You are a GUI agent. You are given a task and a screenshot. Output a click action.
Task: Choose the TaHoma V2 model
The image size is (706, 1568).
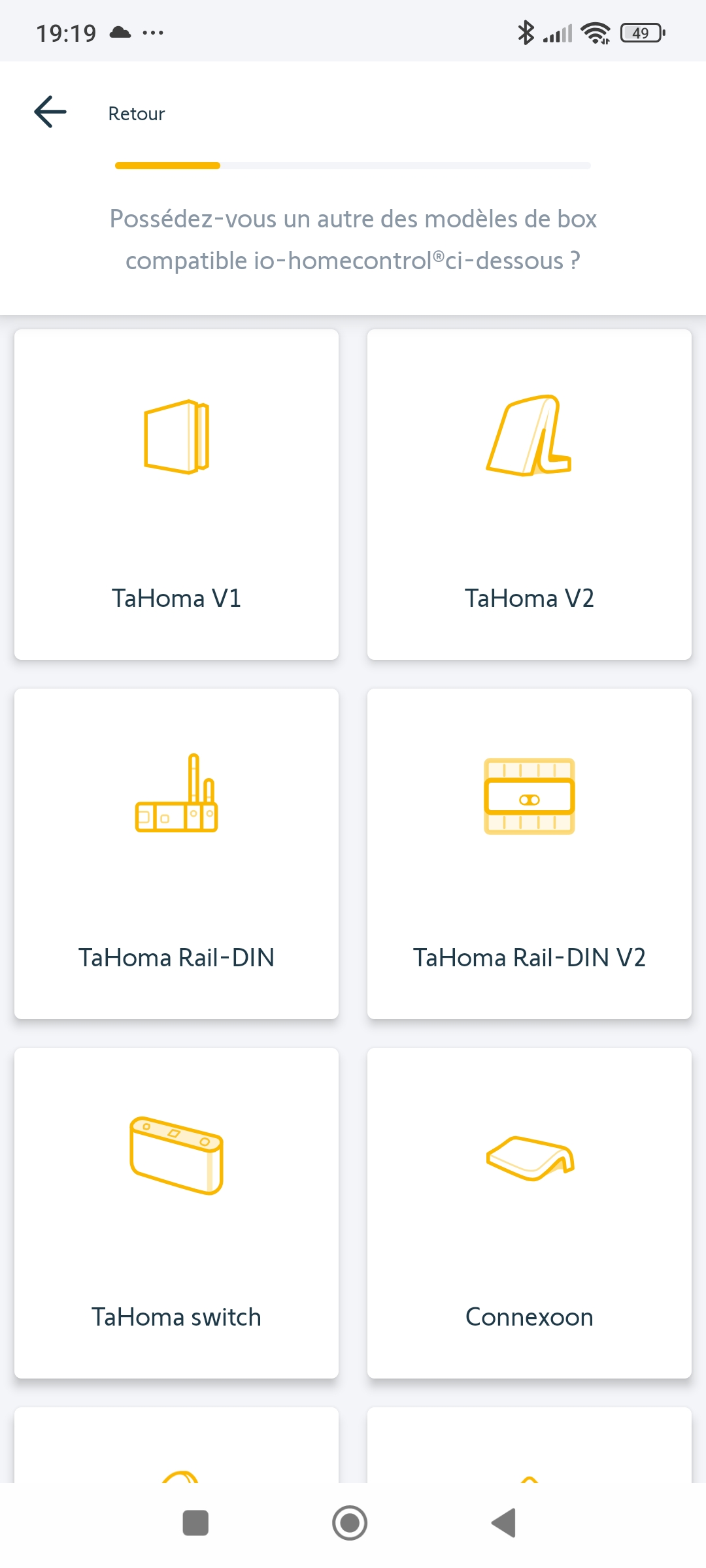click(529, 495)
